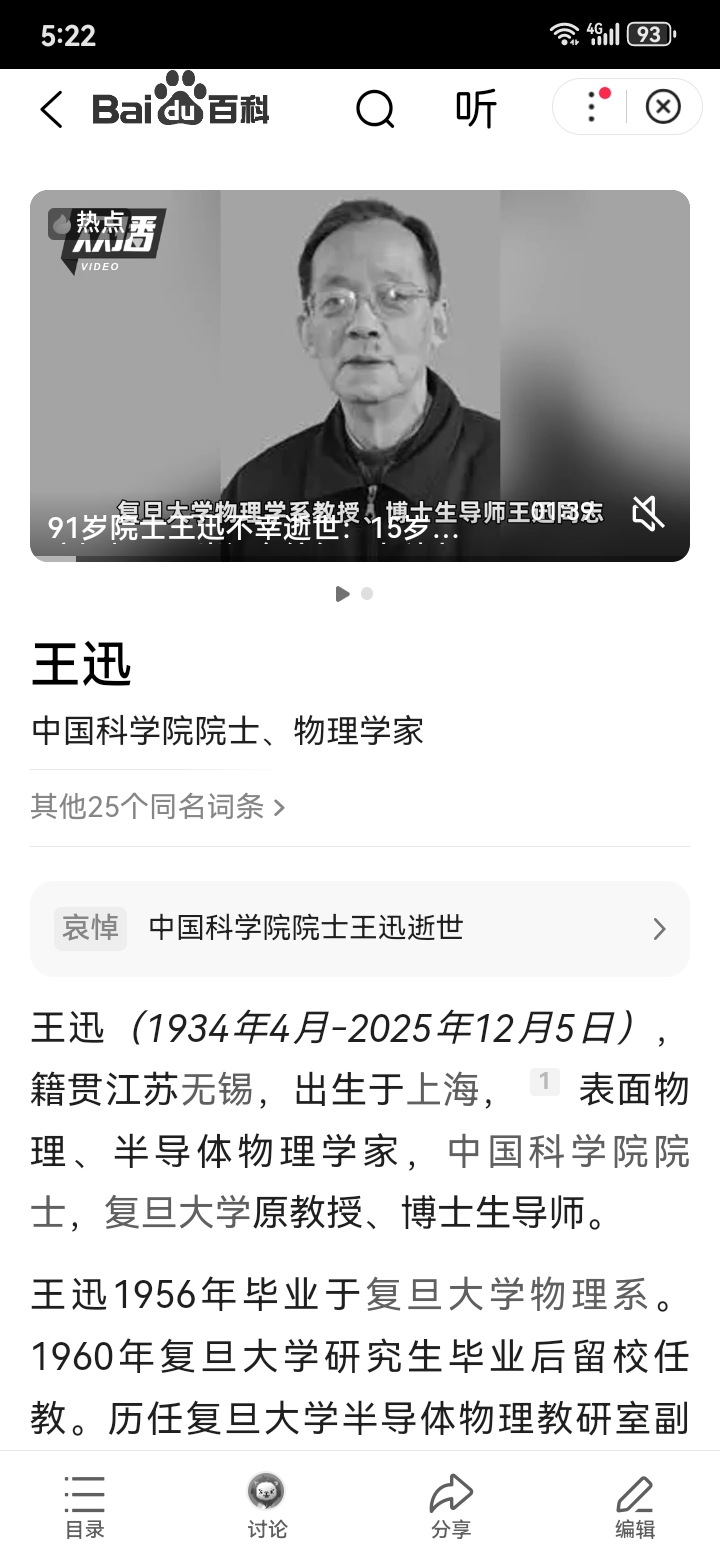
Task: Open the three-dot more menu
Action: (592, 106)
